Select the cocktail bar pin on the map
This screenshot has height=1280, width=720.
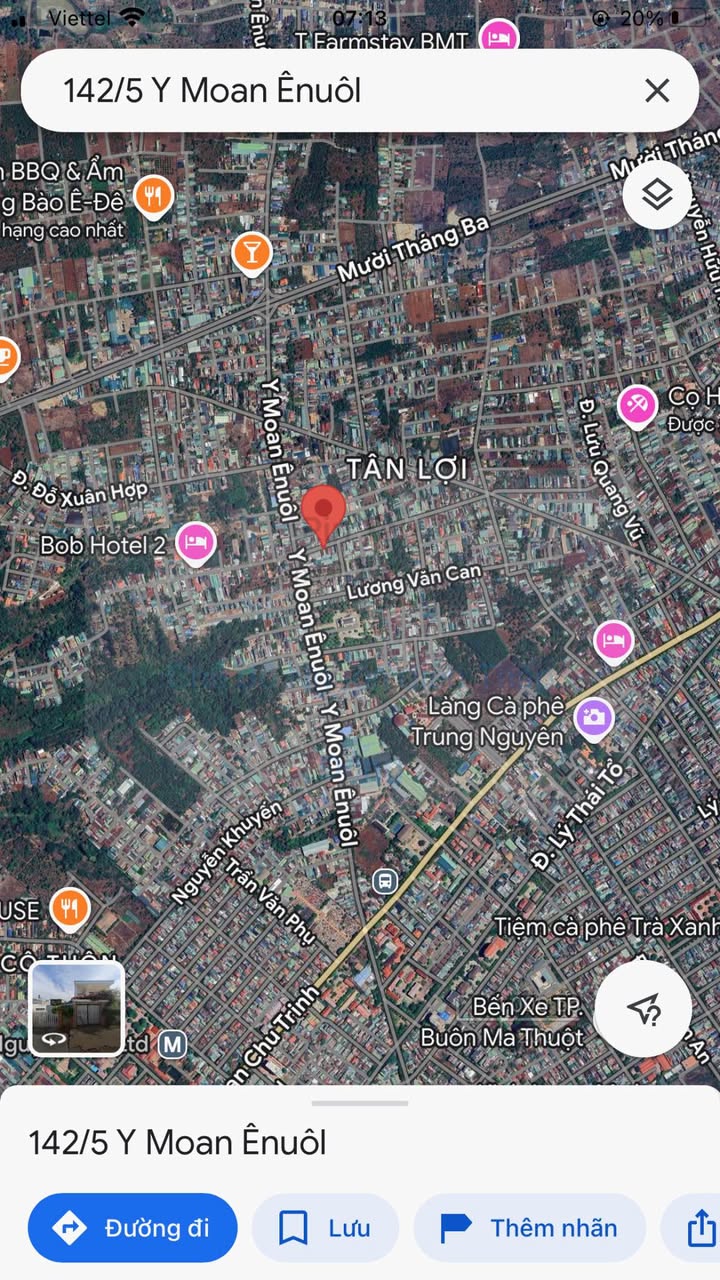[251, 253]
